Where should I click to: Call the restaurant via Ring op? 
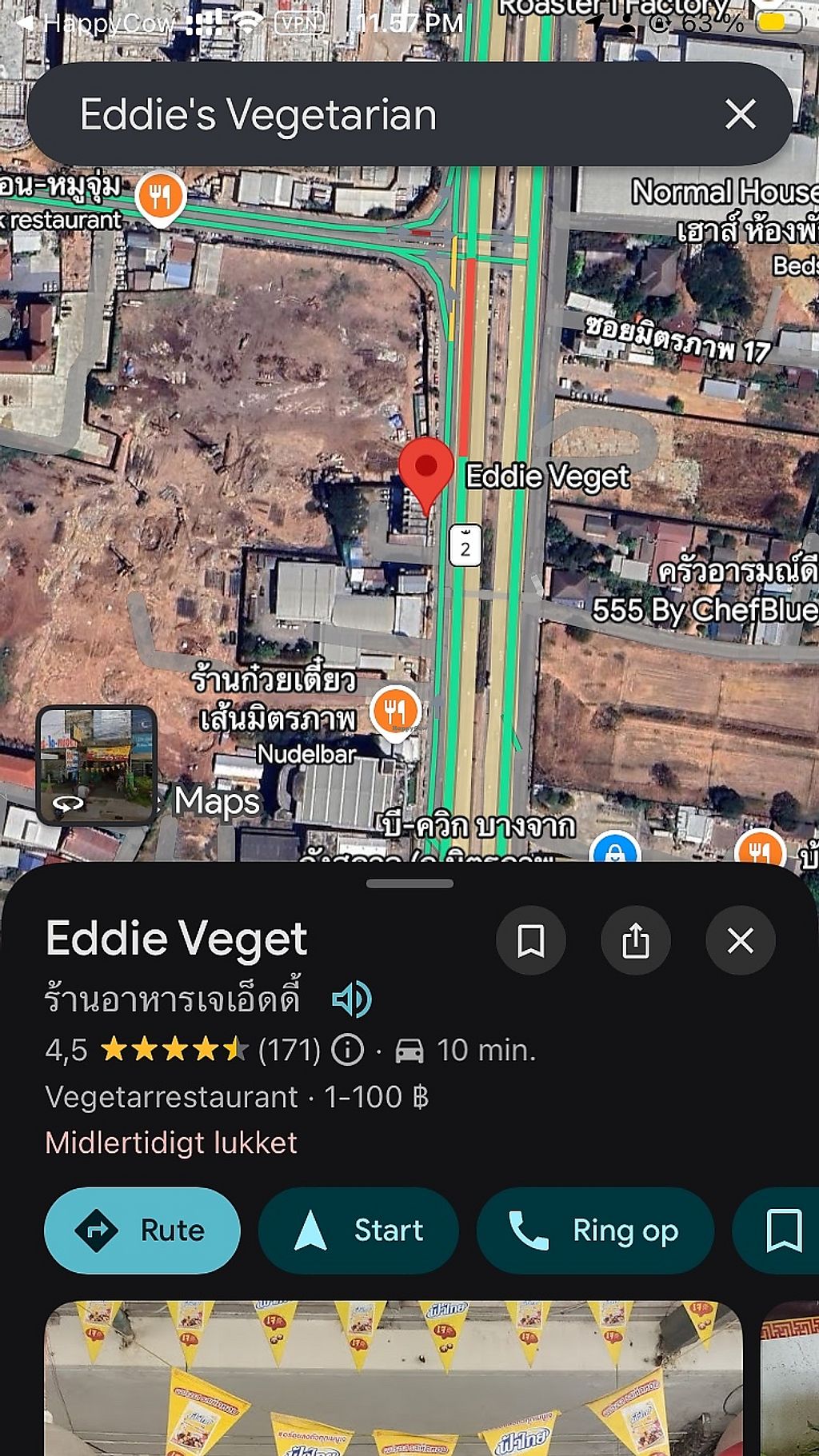594,1230
